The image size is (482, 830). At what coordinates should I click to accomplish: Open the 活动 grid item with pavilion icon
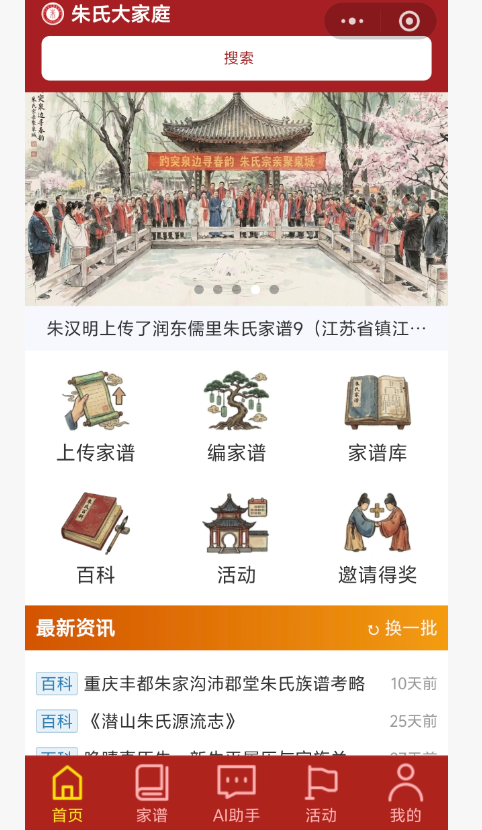pos(237,539)
